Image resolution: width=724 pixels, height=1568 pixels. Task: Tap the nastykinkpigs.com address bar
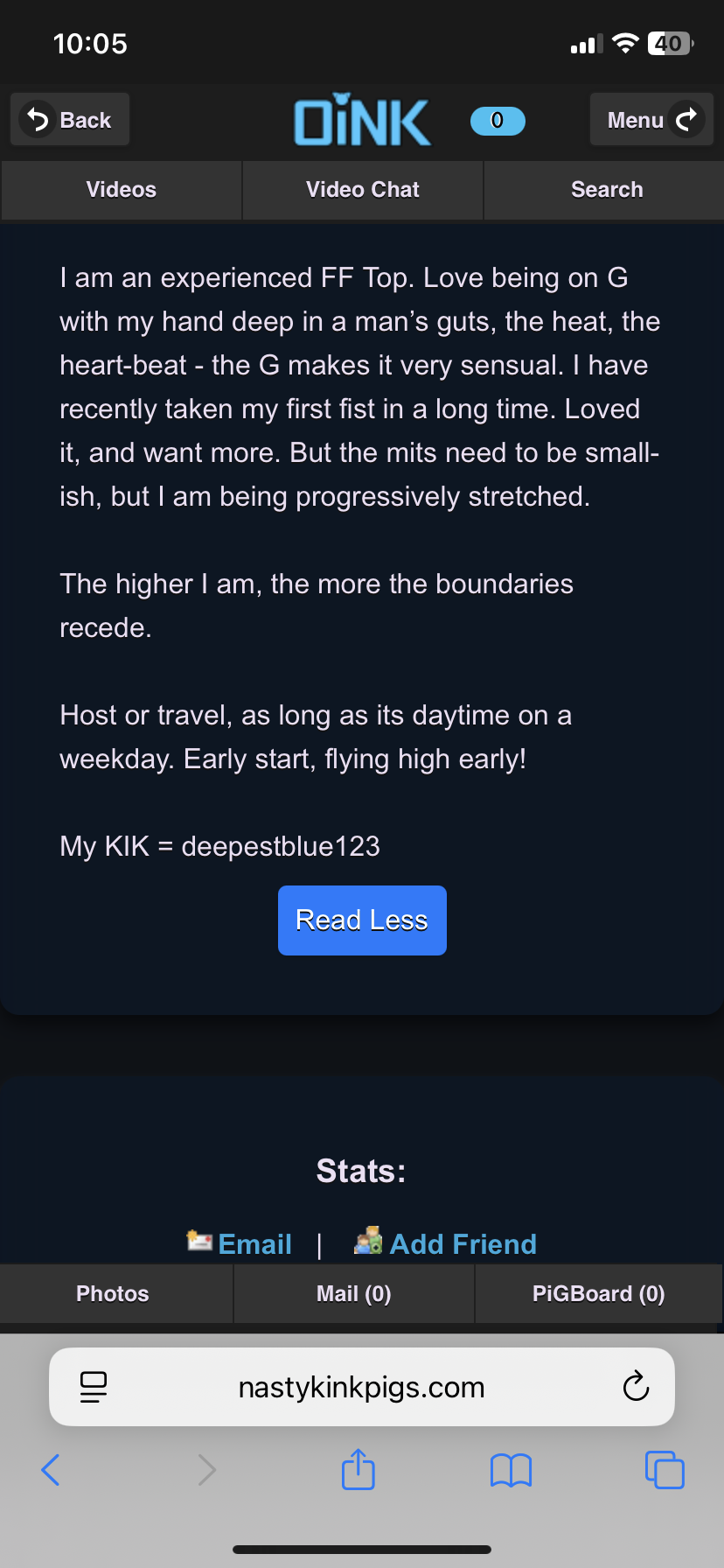click(361, 1387)
